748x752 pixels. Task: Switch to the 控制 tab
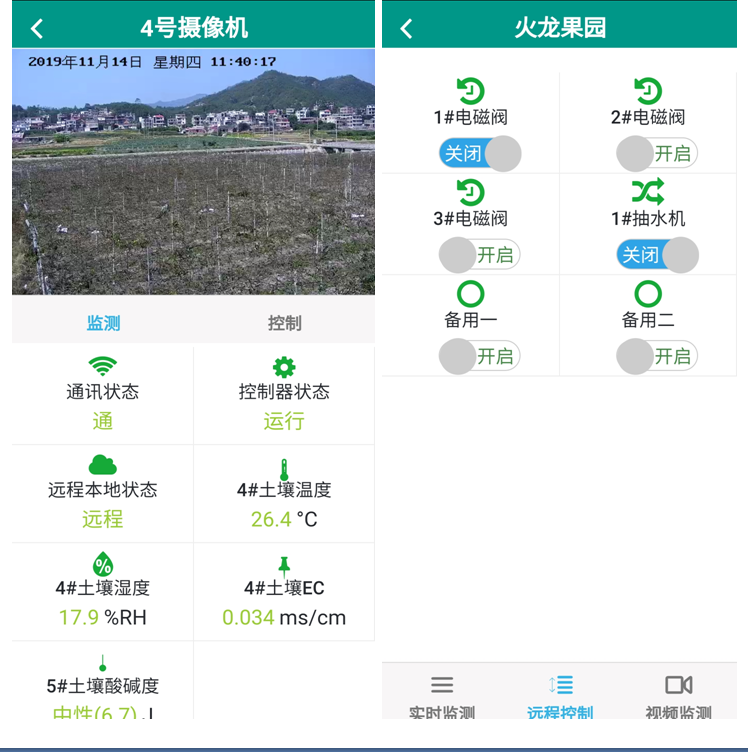[x=284, y=323]
